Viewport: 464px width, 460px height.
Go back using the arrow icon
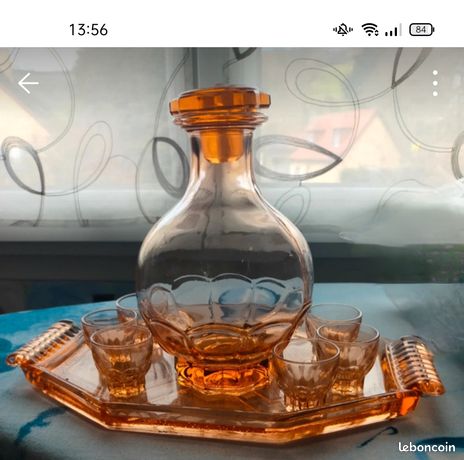[x=28, y=83]
